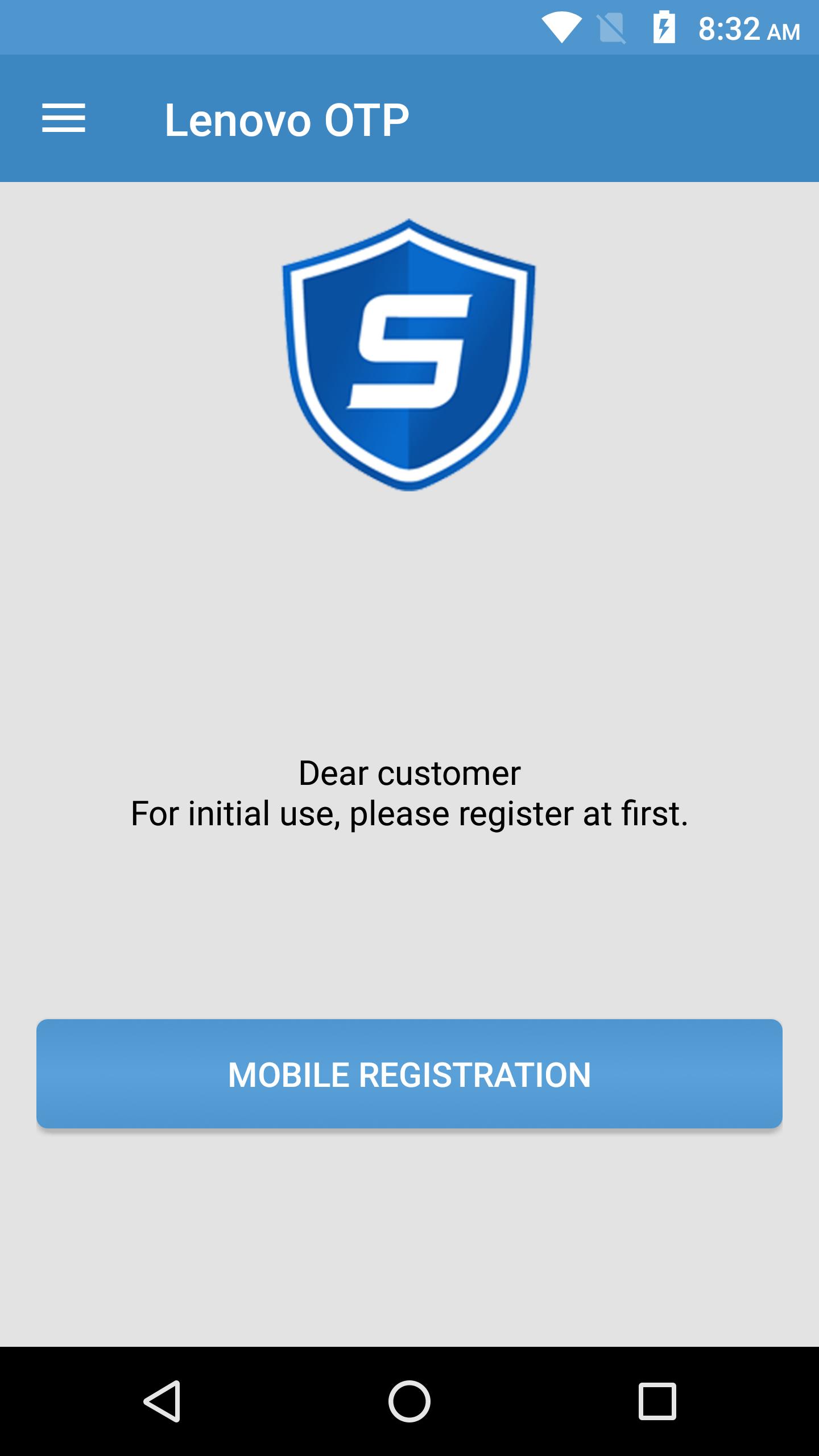Go to the home screen

(409, 1401)
